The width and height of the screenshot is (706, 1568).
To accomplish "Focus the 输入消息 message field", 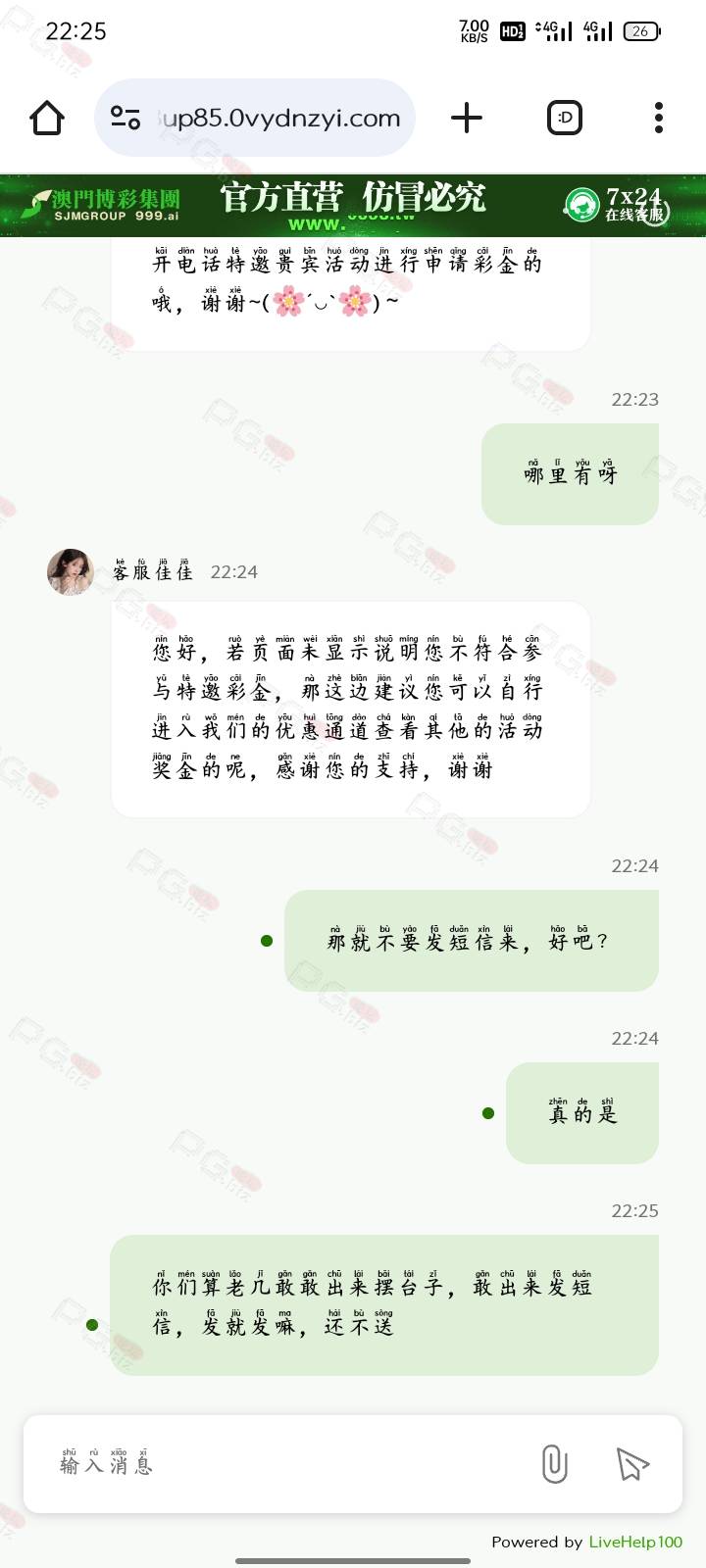I will coord(284,1464).
